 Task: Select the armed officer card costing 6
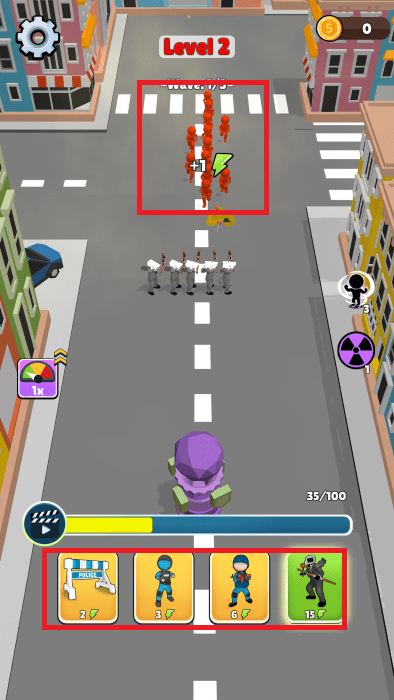[x=240, y=588]
